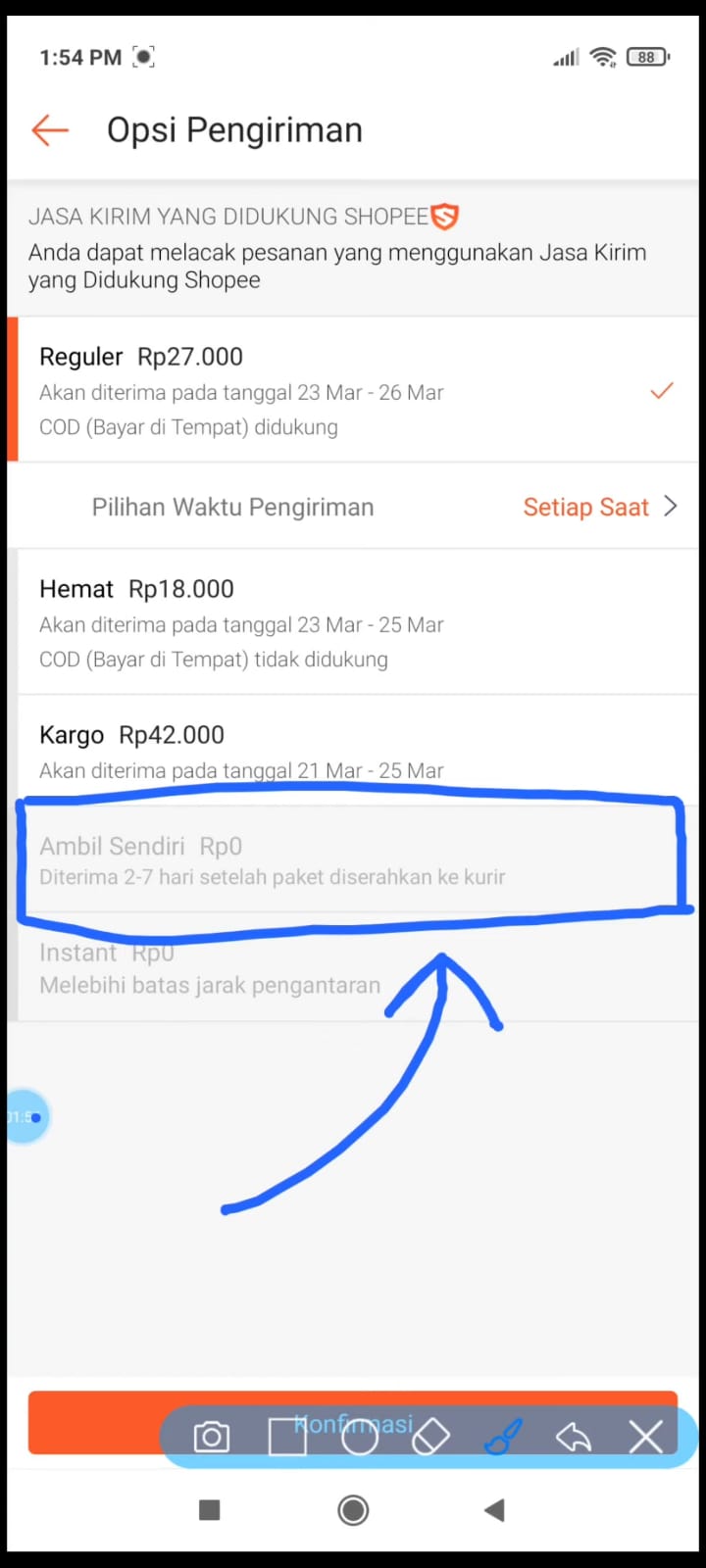Tap the Android home navigation button
The width and height of the screenshot is (706, 1568).
point(352,1510)
